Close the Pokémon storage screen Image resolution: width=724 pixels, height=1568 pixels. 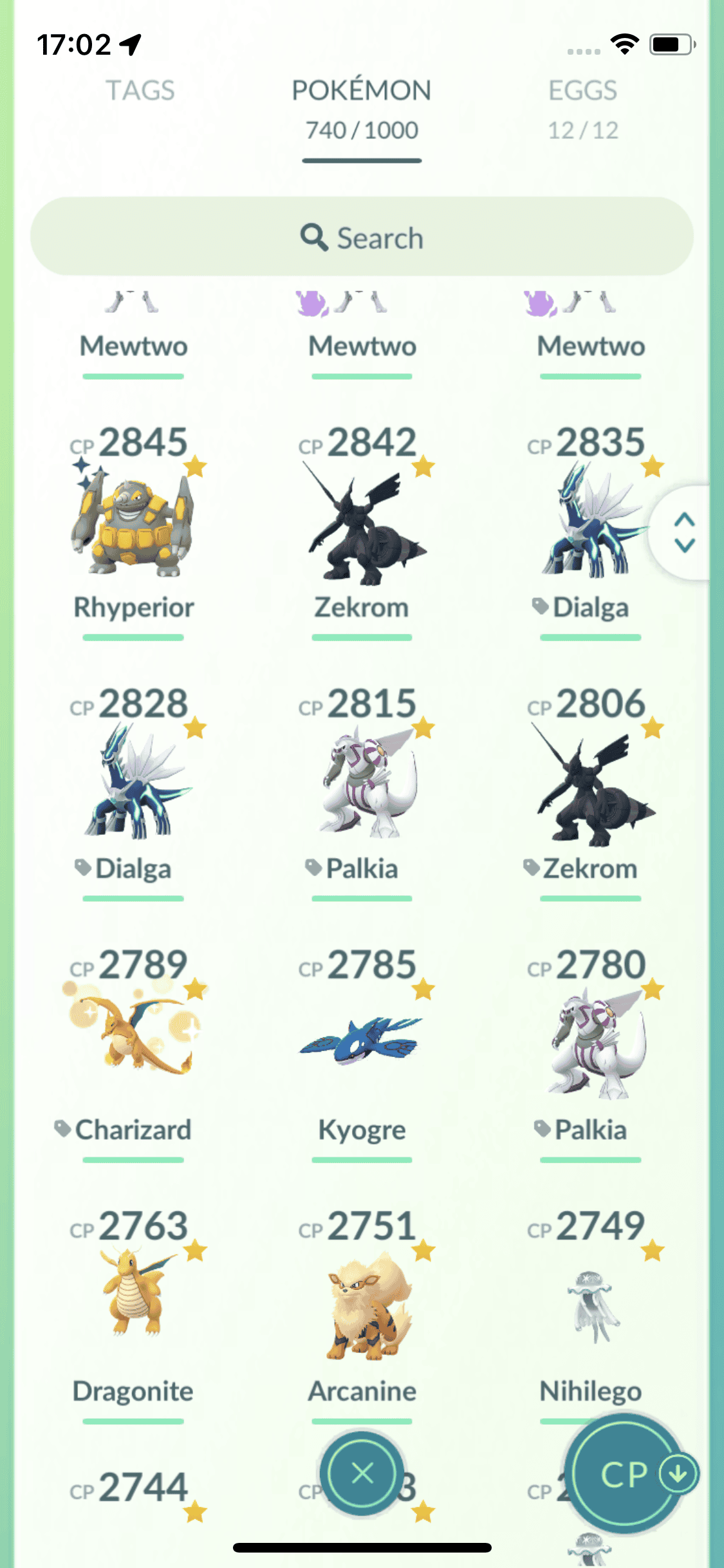click(x=362, y=1473)
